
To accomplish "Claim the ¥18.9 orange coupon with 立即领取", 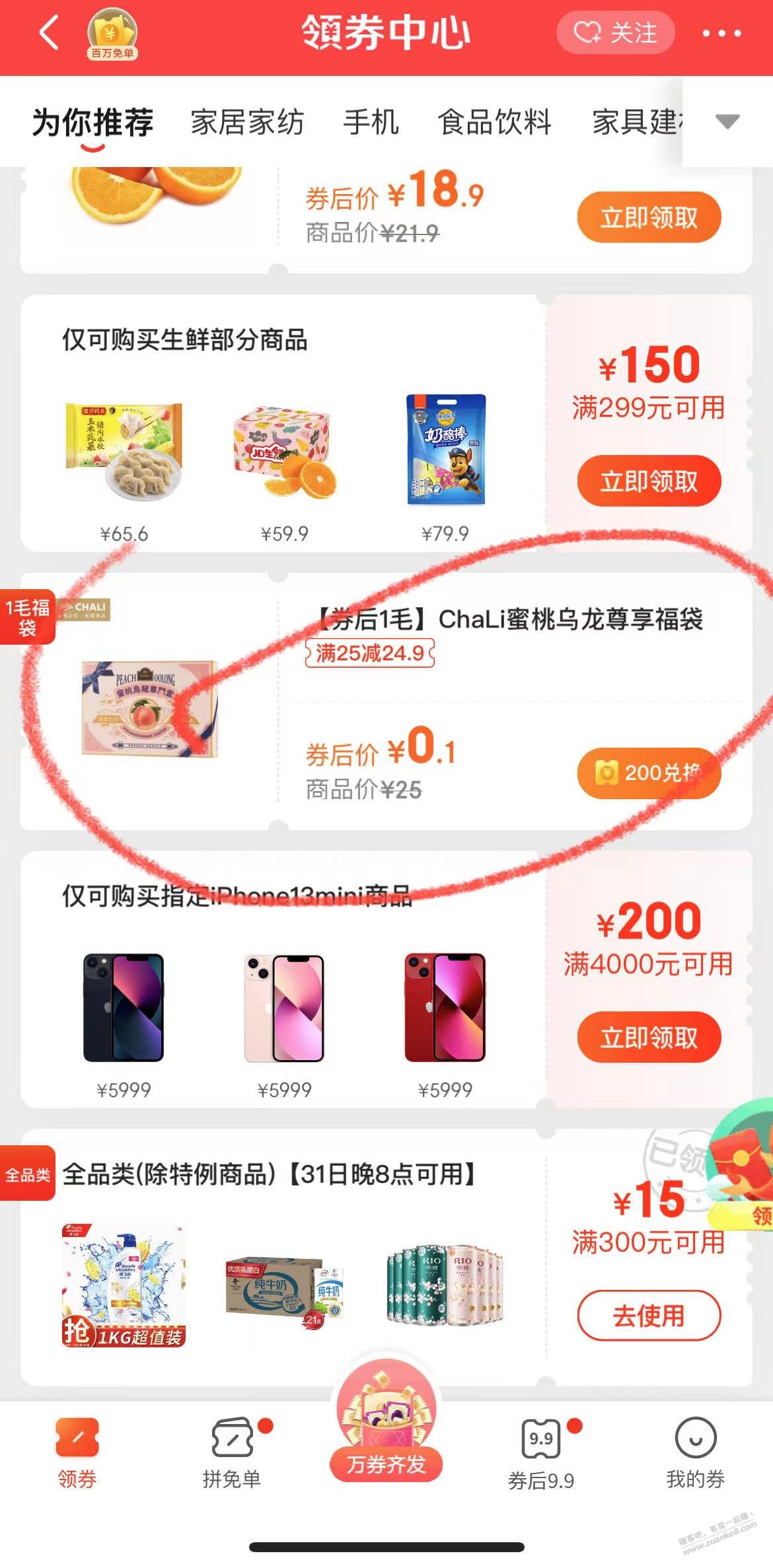I will click(649, 217).
